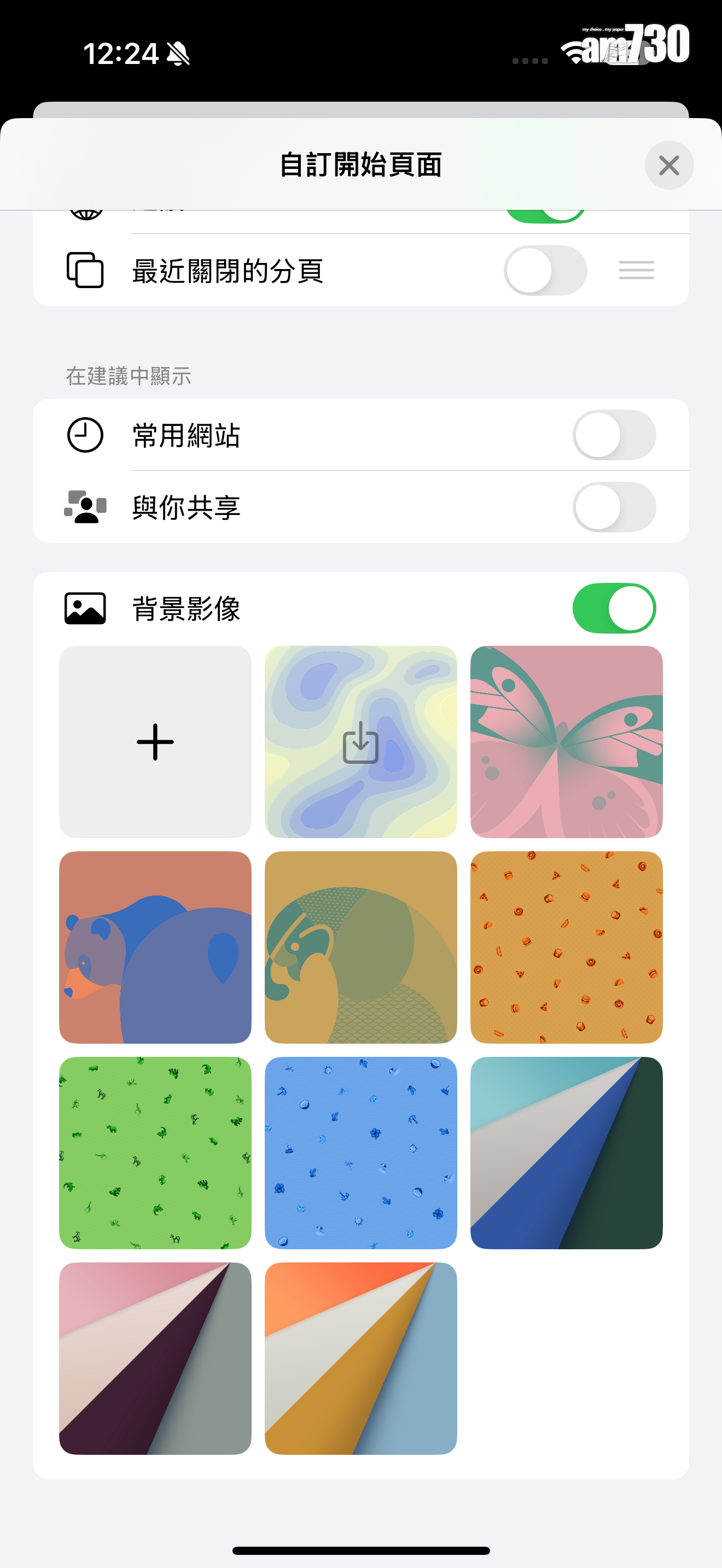Image resolution: width=722 pixels, height=1568 pixels.
Task: Turn off 背景影像
Action: point(614,608)
